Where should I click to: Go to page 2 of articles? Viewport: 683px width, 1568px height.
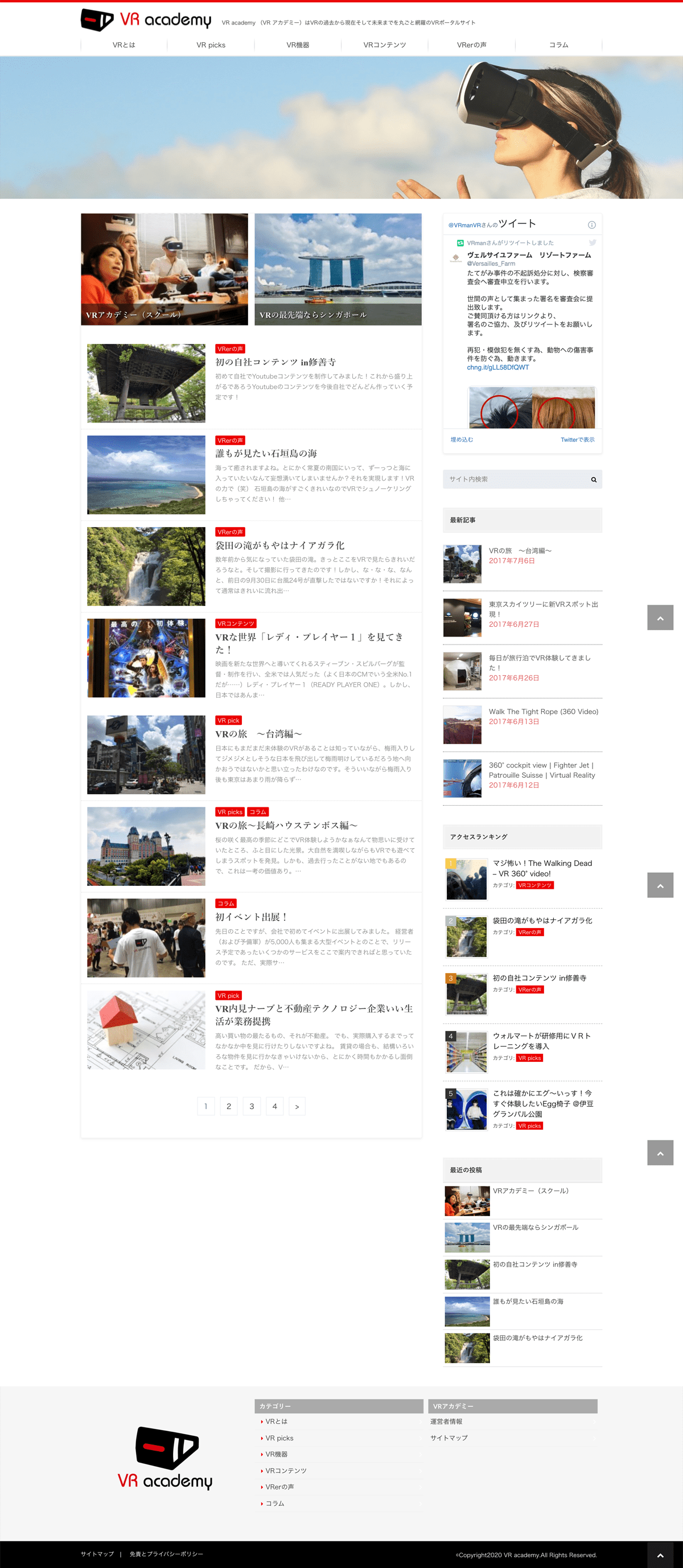[x=229, y=1106]
